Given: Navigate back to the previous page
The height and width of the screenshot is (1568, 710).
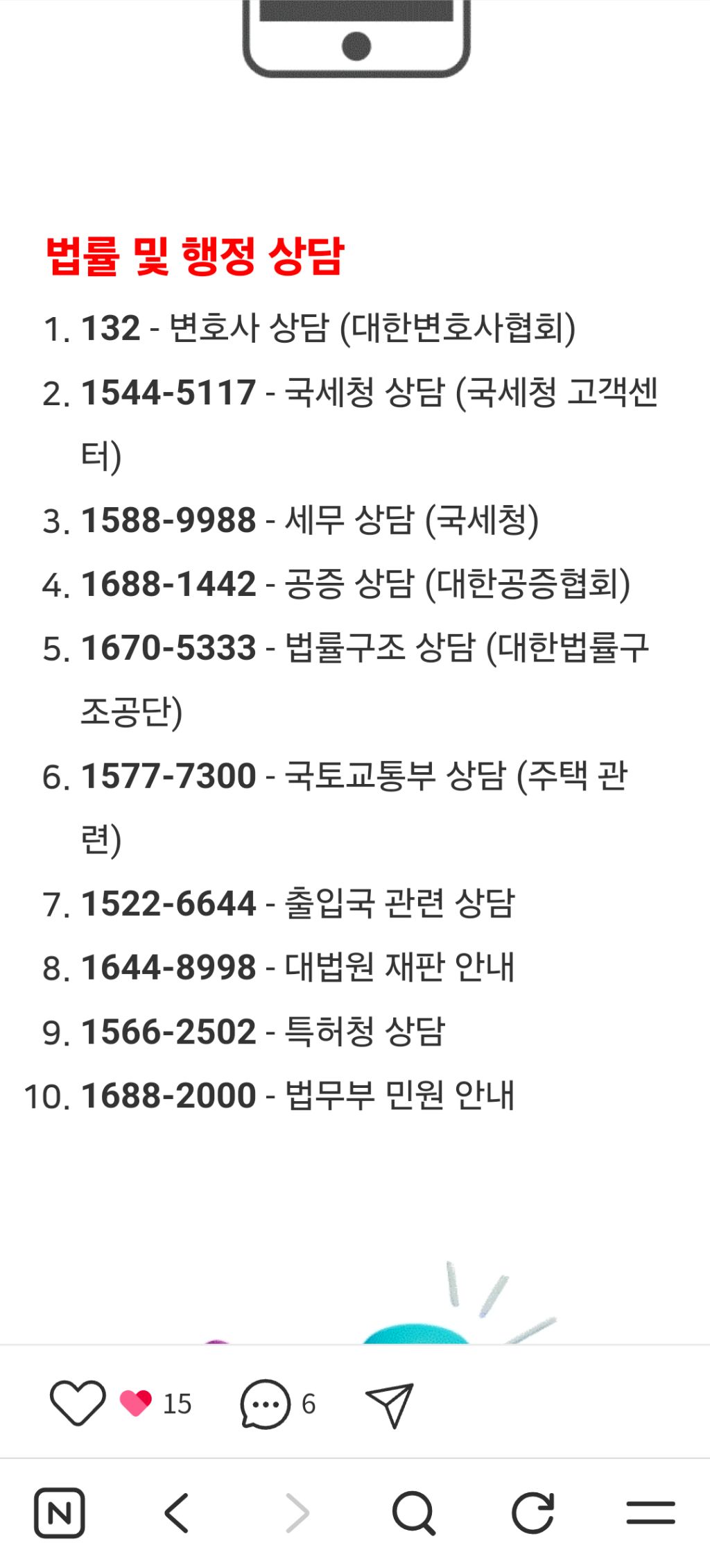Looking at the screenshot, I should [x=177, y=1513].
